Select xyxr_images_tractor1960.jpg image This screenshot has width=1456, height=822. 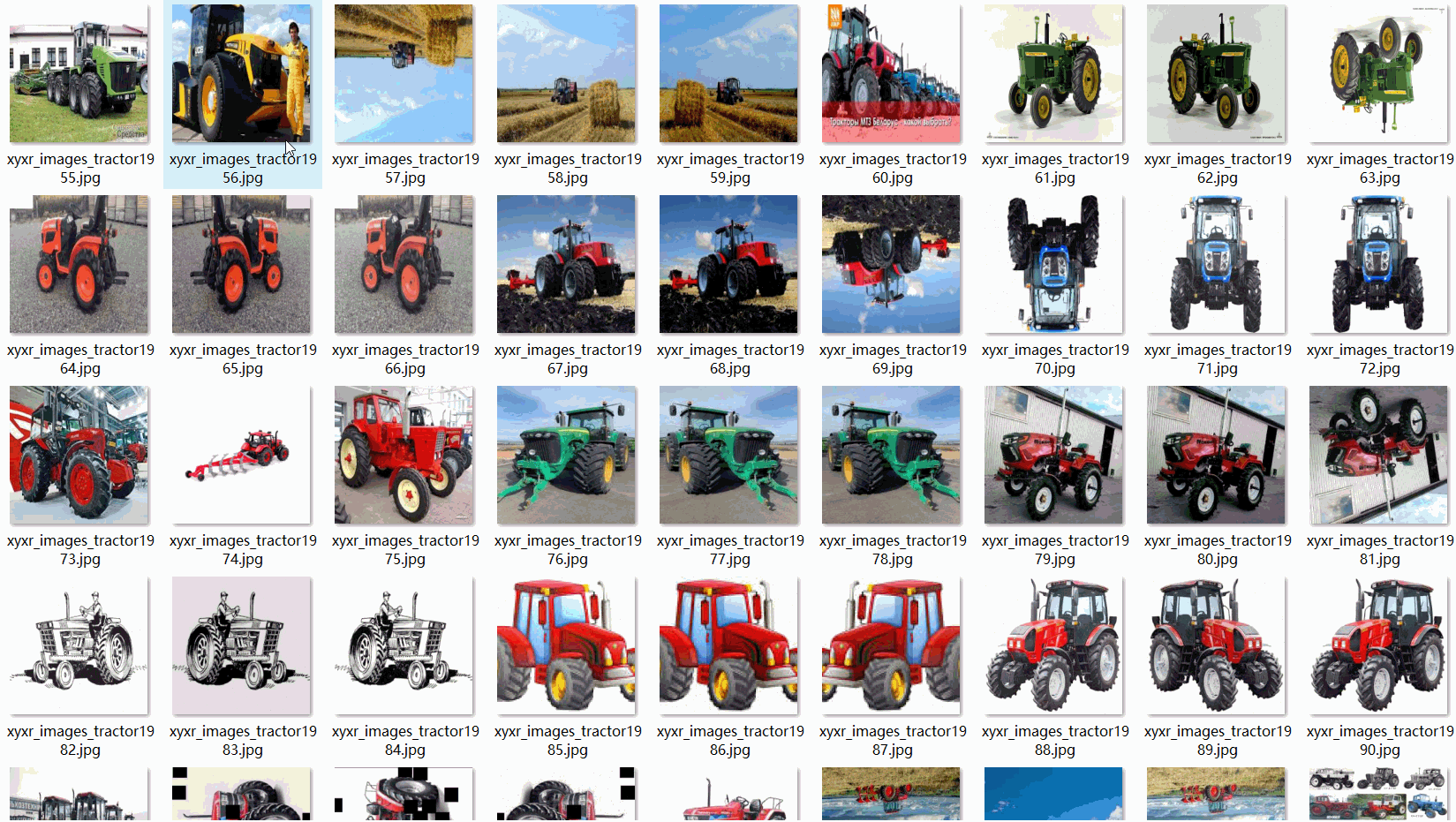tap(891, 74)
